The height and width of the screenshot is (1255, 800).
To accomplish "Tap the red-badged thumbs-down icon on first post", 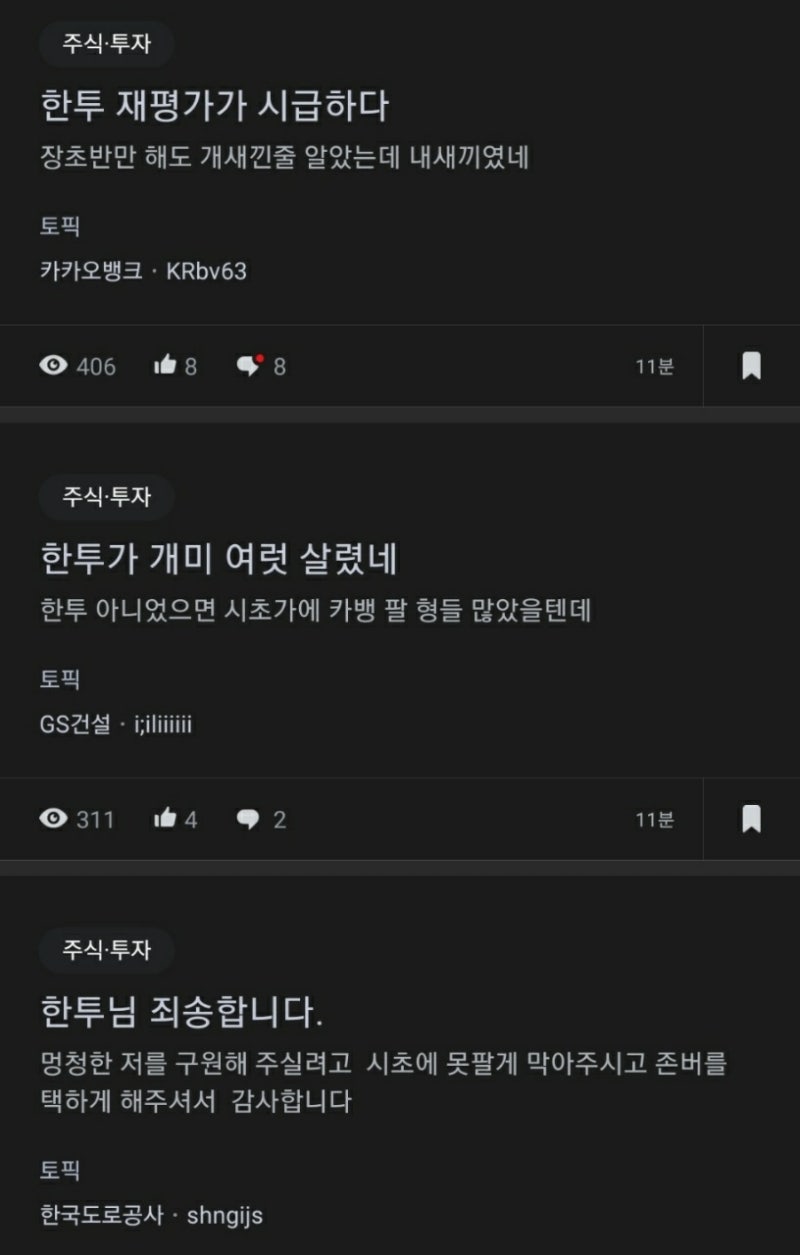I will click(246, 367).
